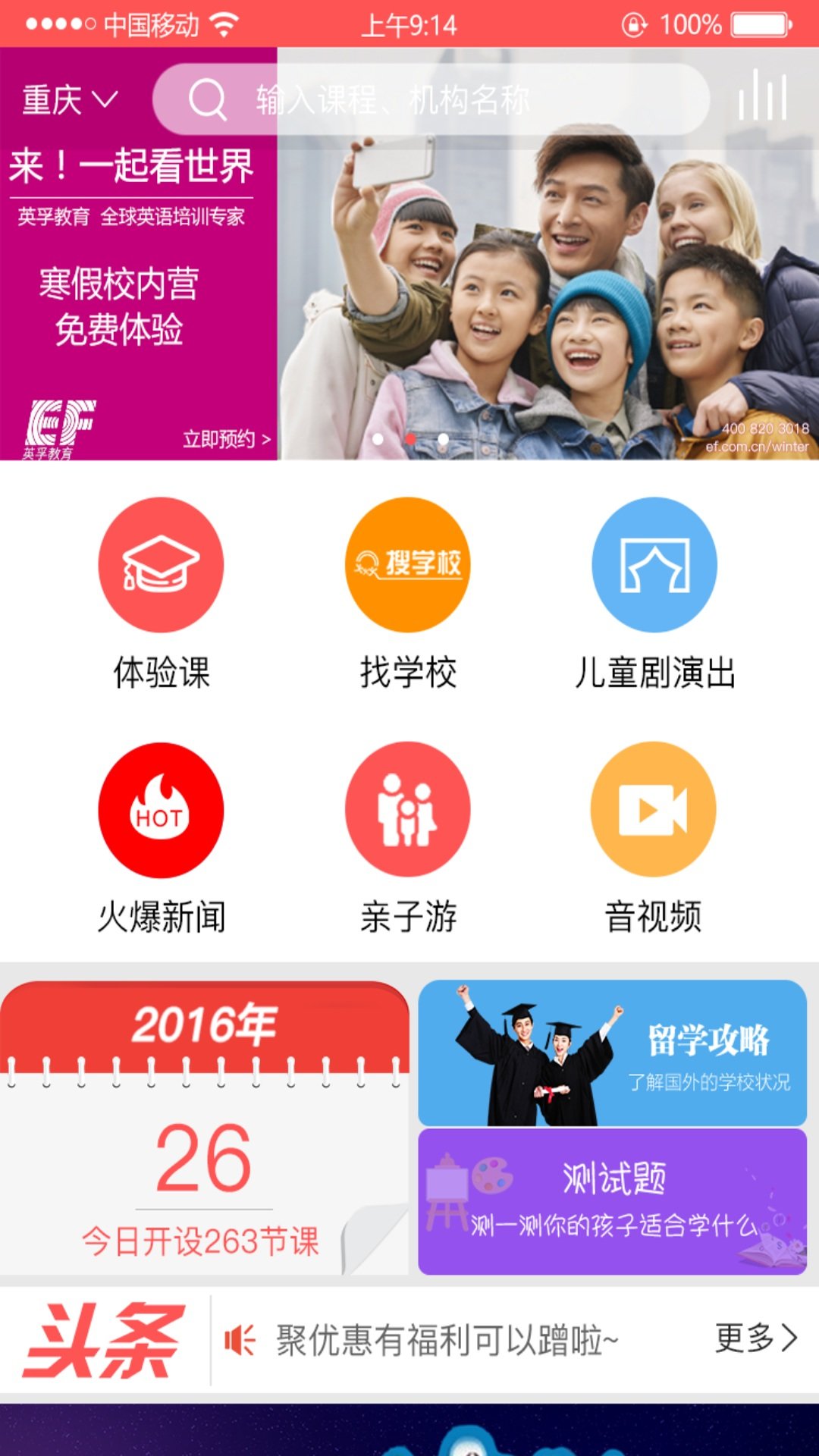The image size is (819, 1456).
Task: Open the 重庆 city dropdown
Action: (70, 100)
